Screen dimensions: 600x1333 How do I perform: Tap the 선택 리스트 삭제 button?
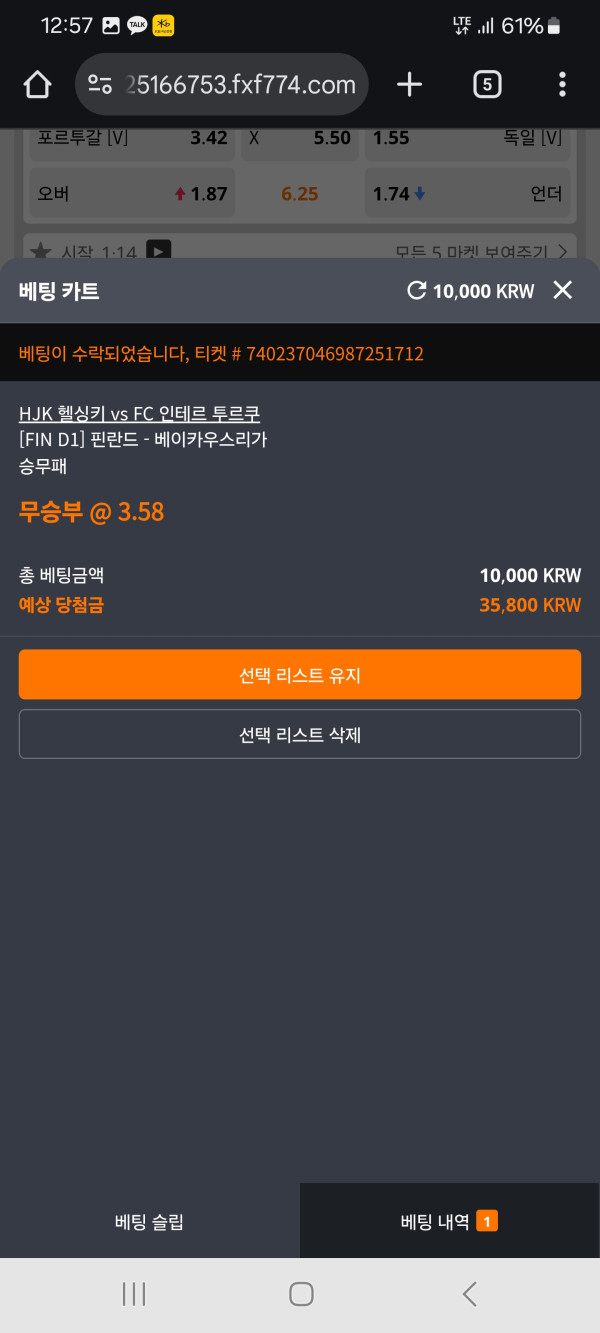tap(300, 735)
